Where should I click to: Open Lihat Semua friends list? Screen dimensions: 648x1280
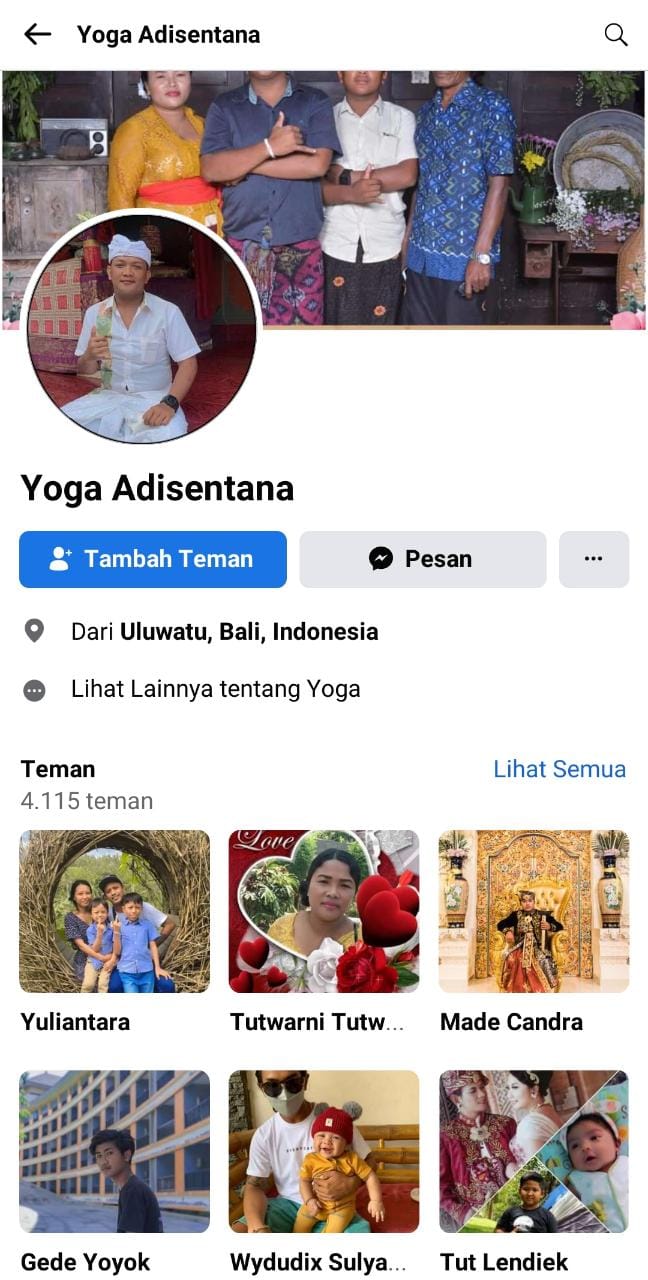[x=559, y=769]
